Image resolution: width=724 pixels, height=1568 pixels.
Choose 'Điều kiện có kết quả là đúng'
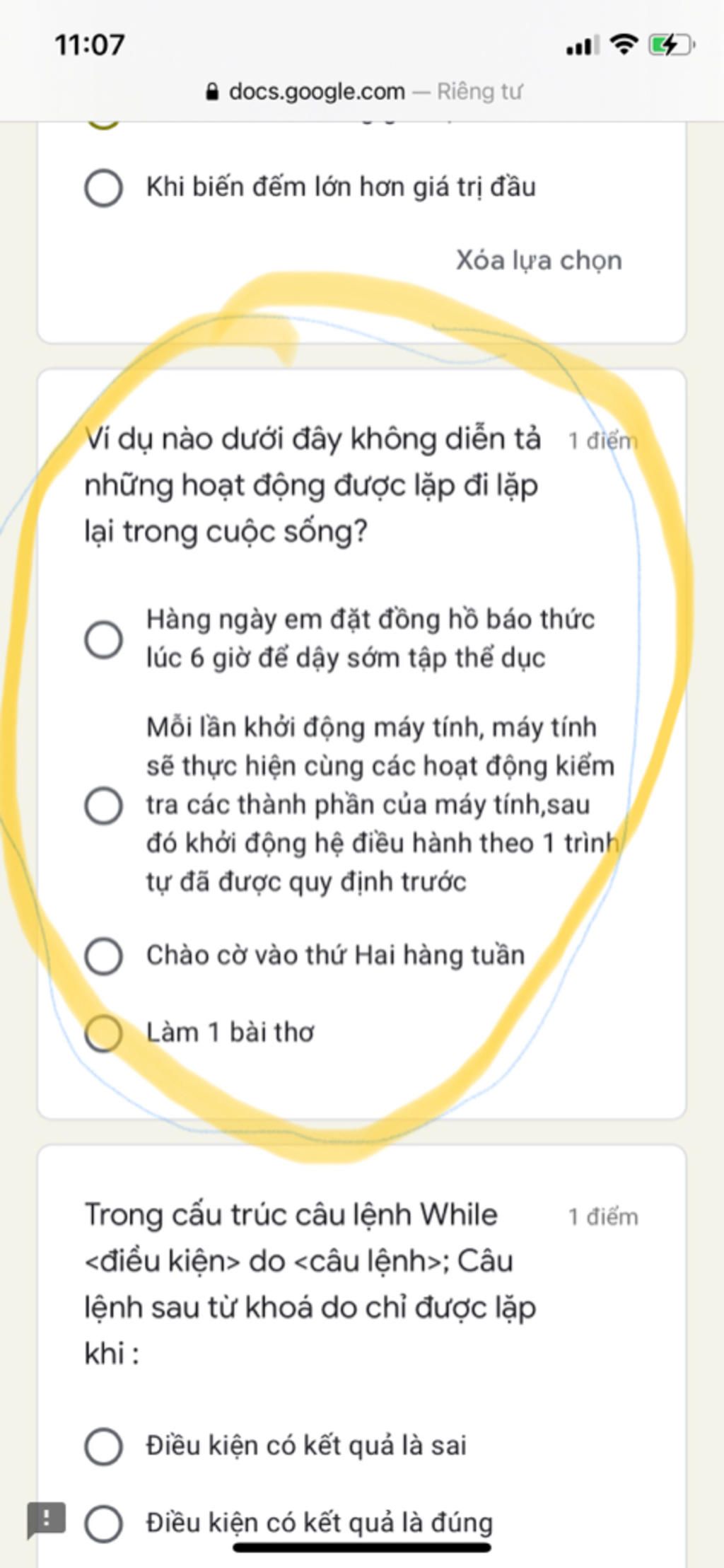(104, 1523)
